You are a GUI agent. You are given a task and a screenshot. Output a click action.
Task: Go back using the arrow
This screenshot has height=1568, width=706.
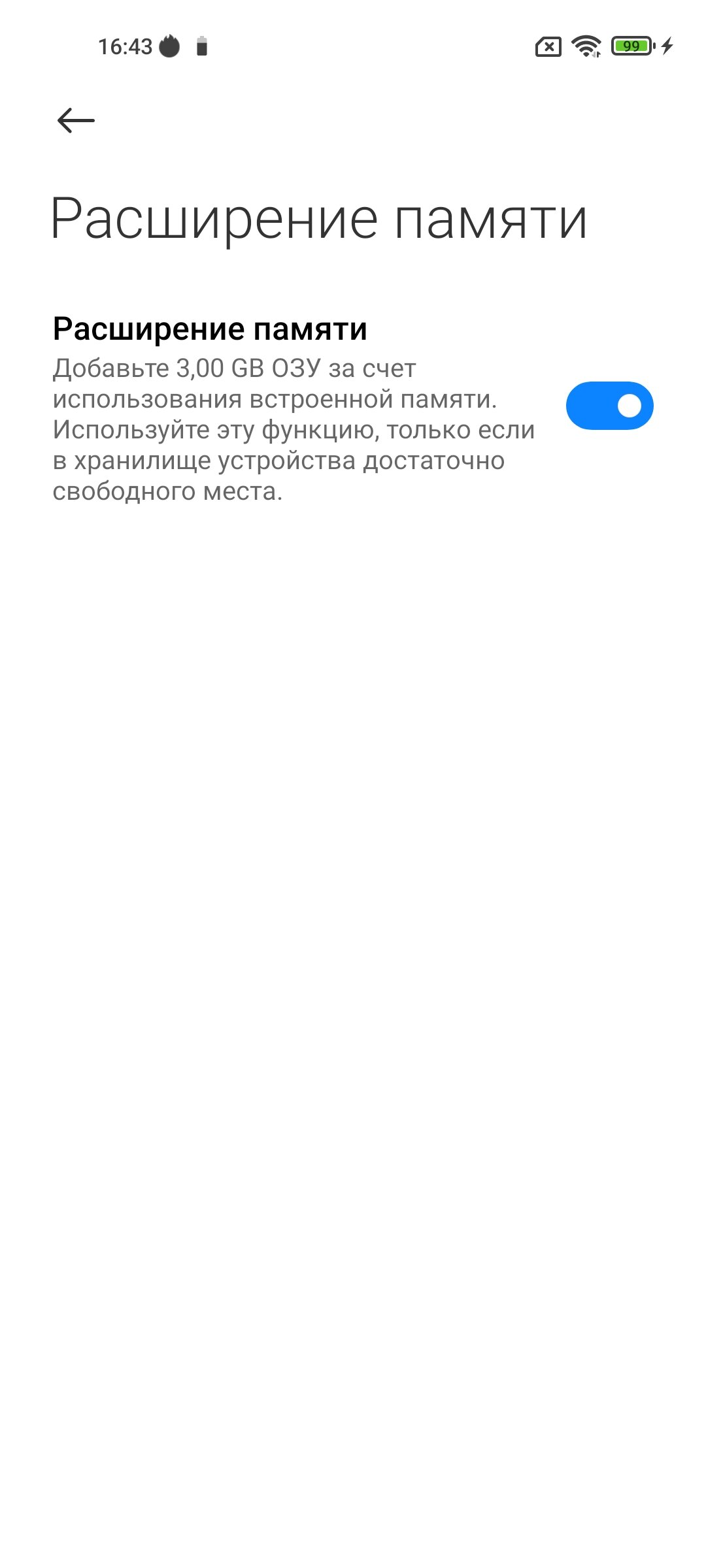coord(76,121)
